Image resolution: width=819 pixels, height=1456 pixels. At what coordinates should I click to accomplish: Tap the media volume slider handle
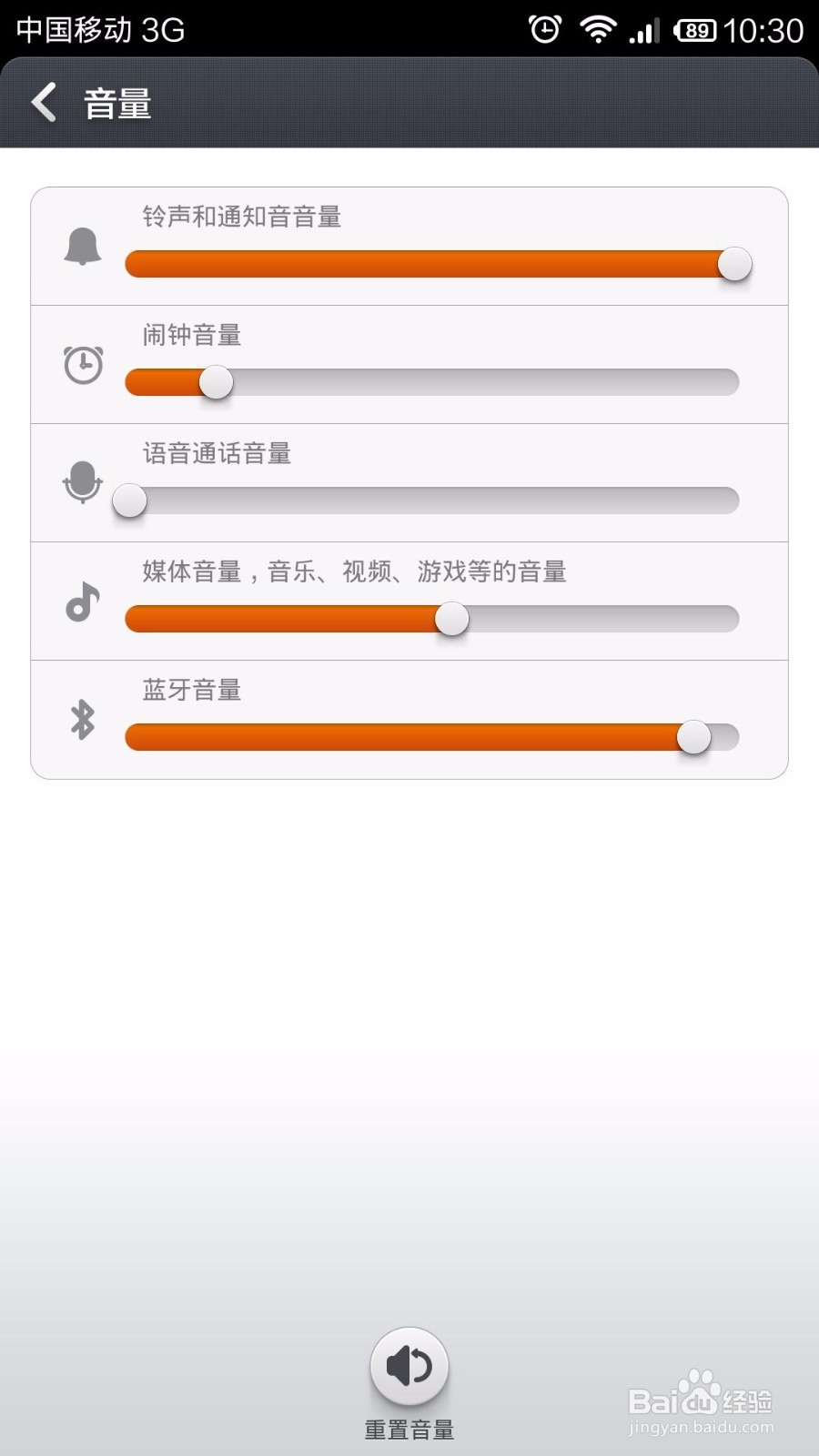tap(452, 619)
